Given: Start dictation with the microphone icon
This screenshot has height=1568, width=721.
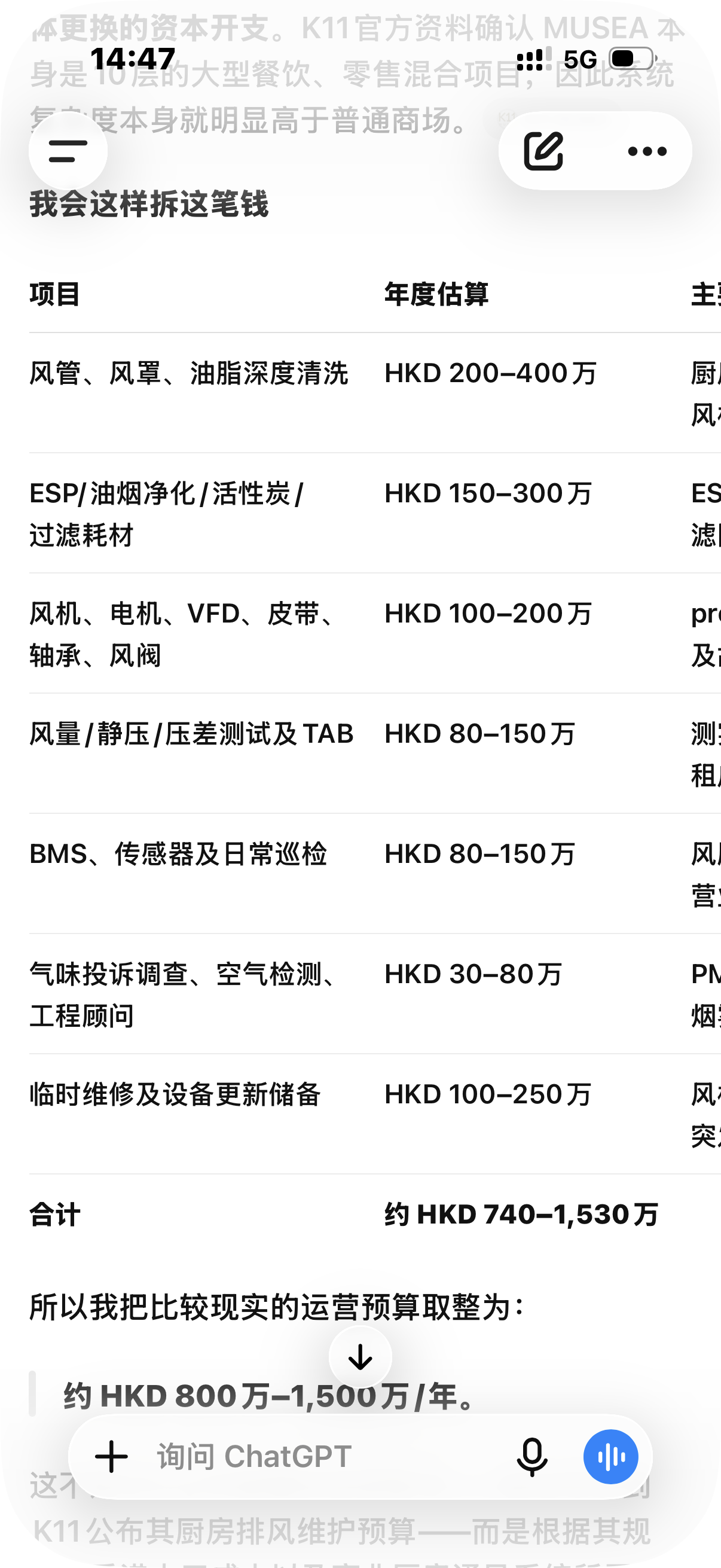Looking at the screenshot, I should pos(531,1457).
